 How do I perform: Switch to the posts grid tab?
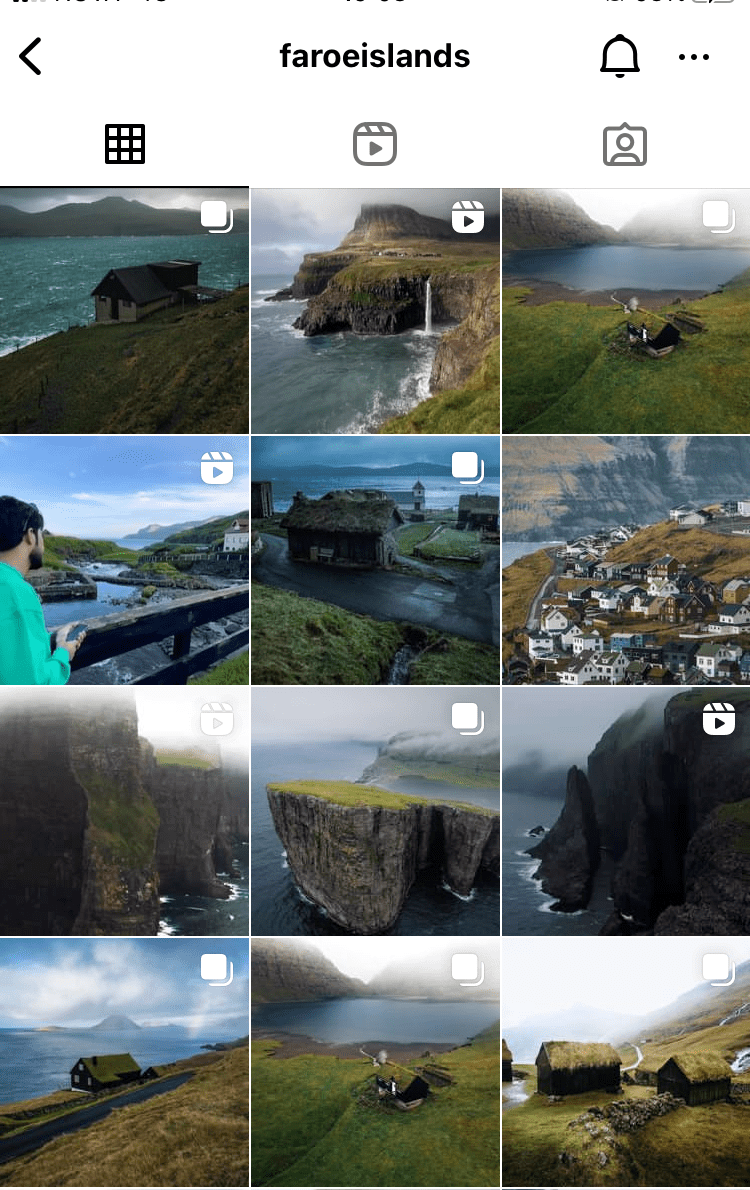(x=125, y=144)
